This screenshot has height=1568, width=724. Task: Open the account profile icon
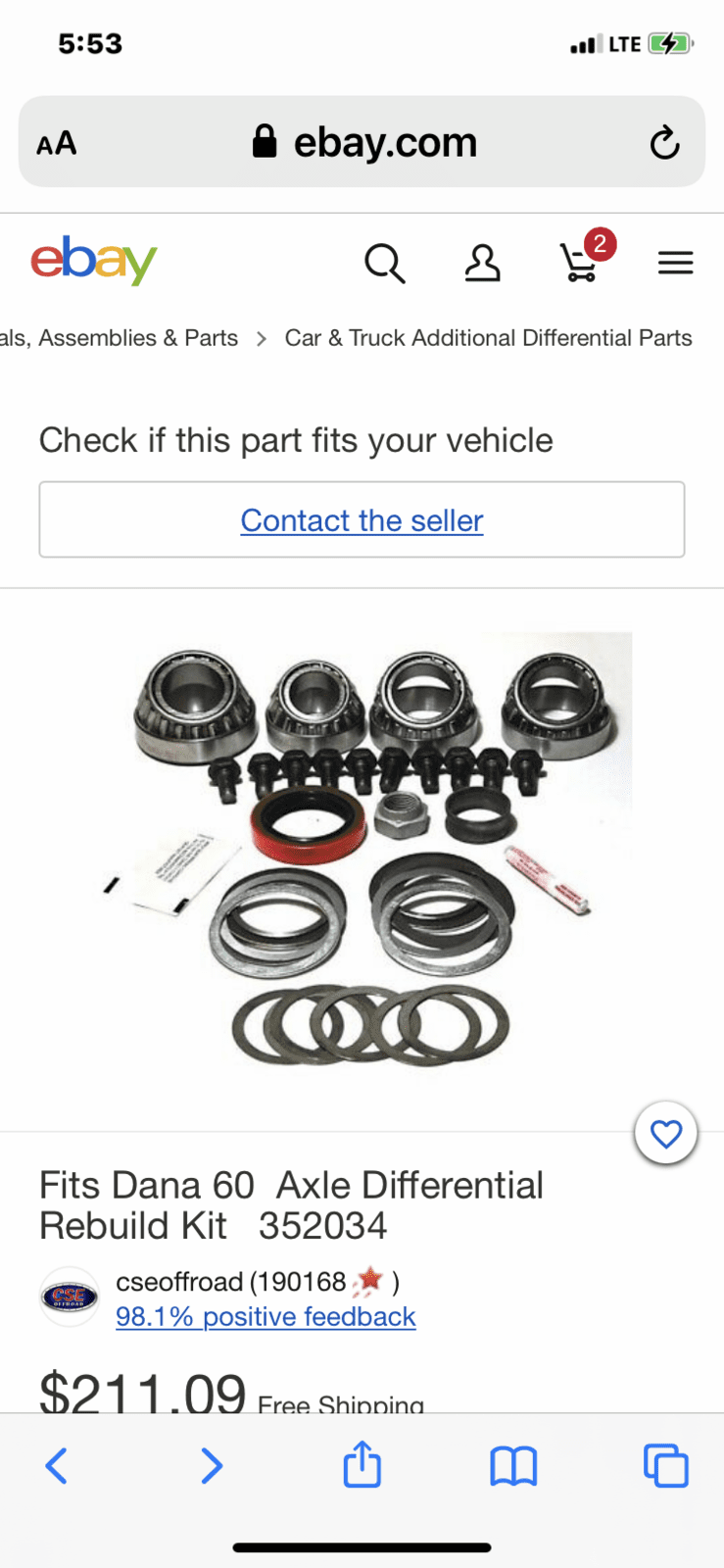(x=482, y=264)
